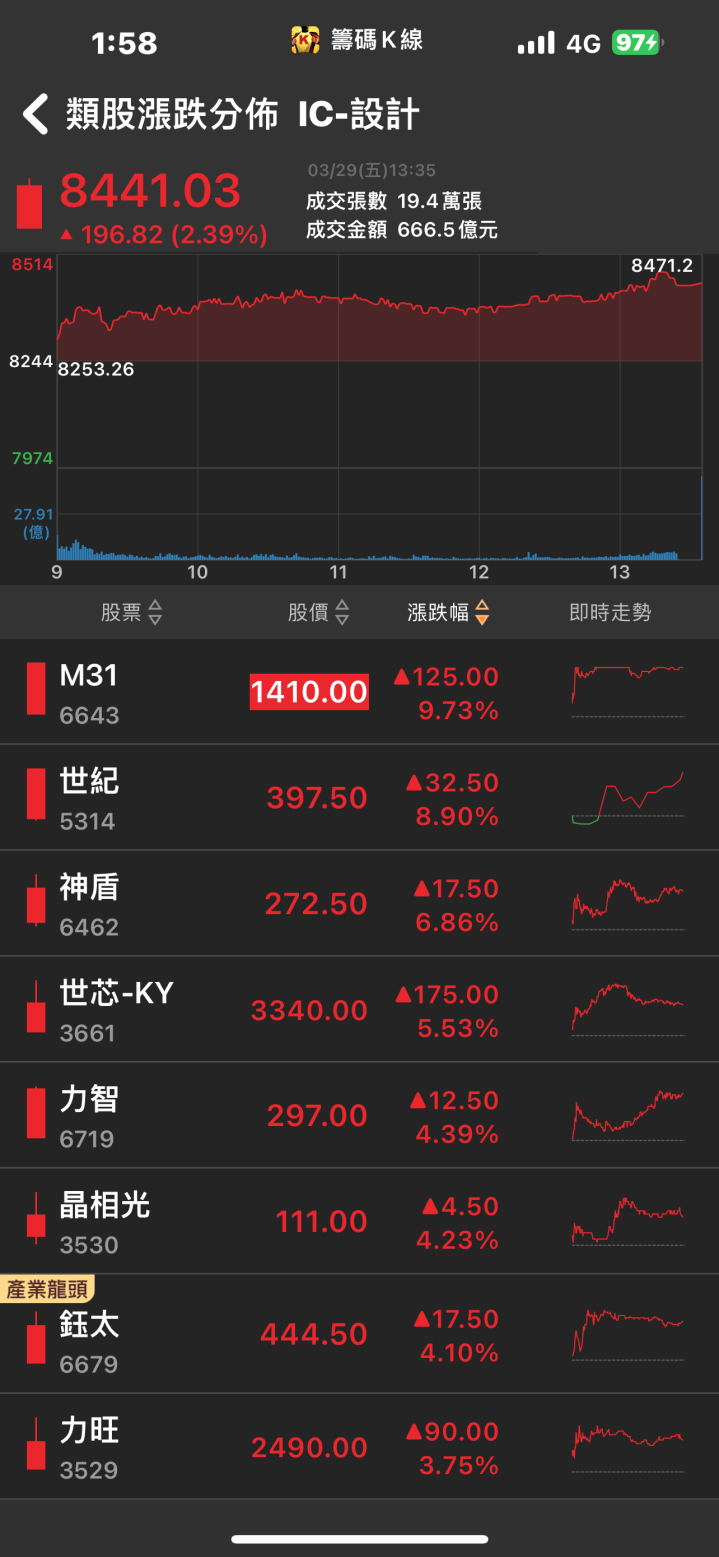
Task: Open the 世芯-KY 3661 stock row
Action: (359, 1010)
